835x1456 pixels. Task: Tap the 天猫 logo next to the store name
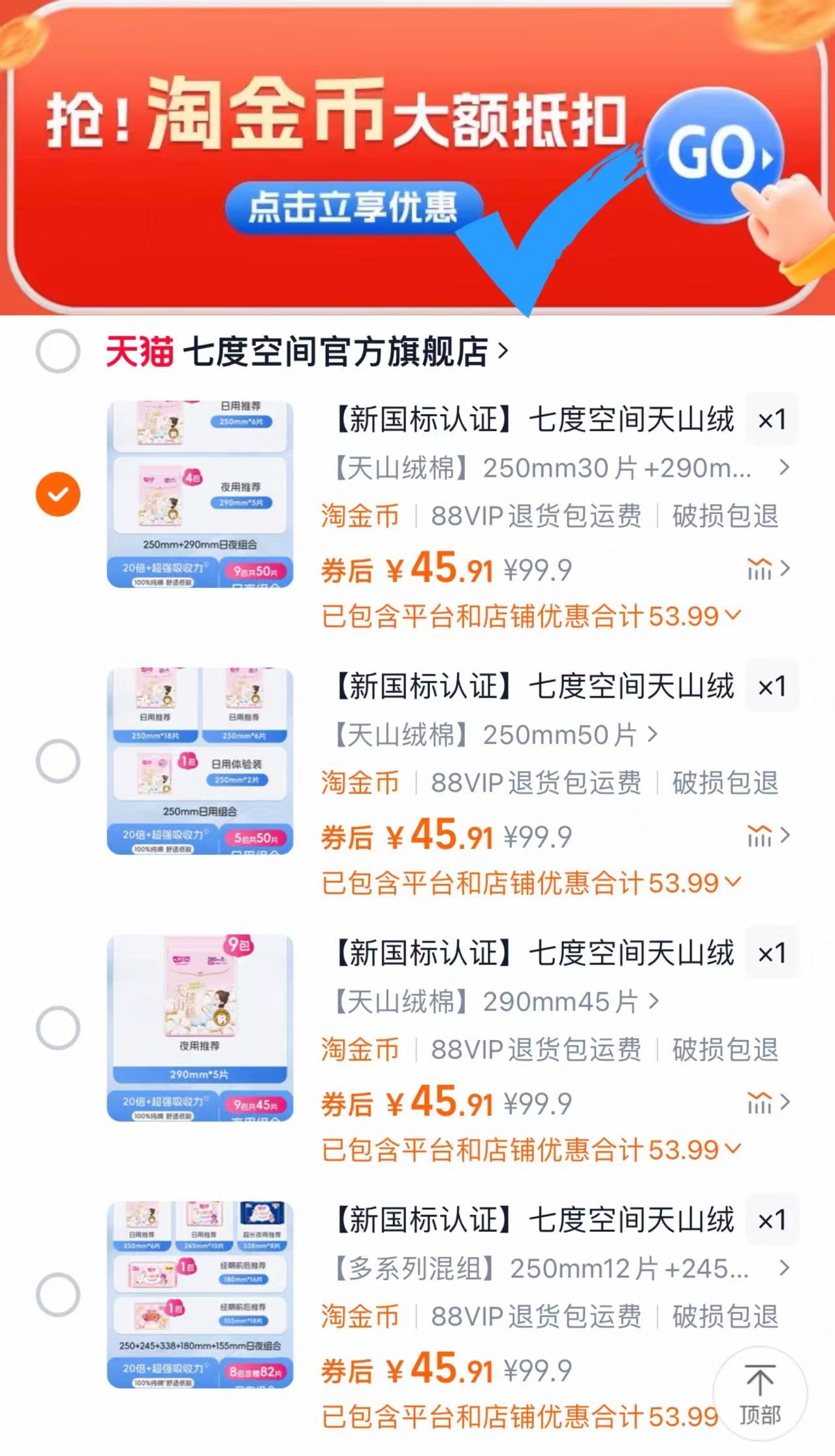139,351
